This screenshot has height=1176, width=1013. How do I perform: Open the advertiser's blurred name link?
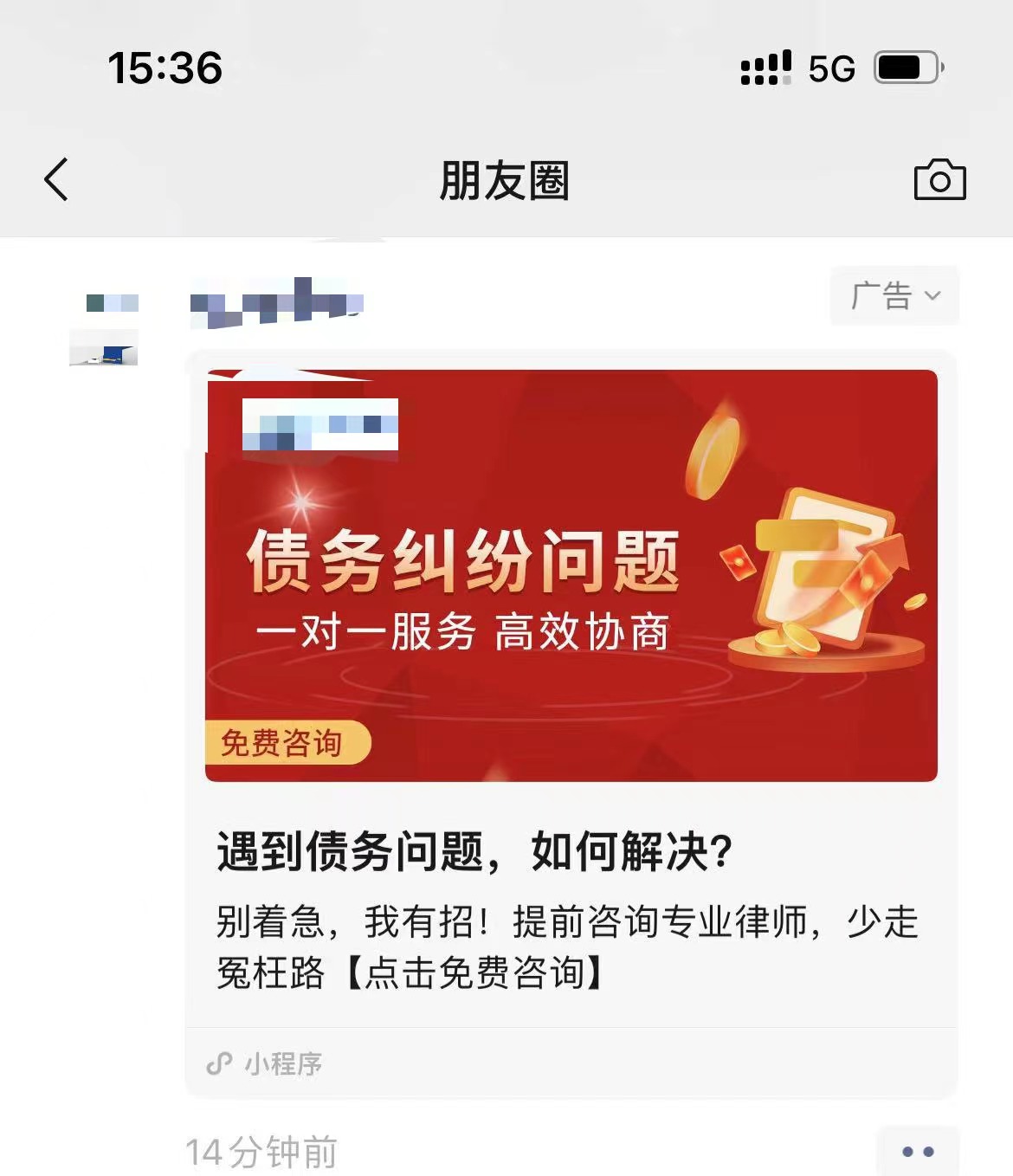pyautogui.click(x=276, y=303)
